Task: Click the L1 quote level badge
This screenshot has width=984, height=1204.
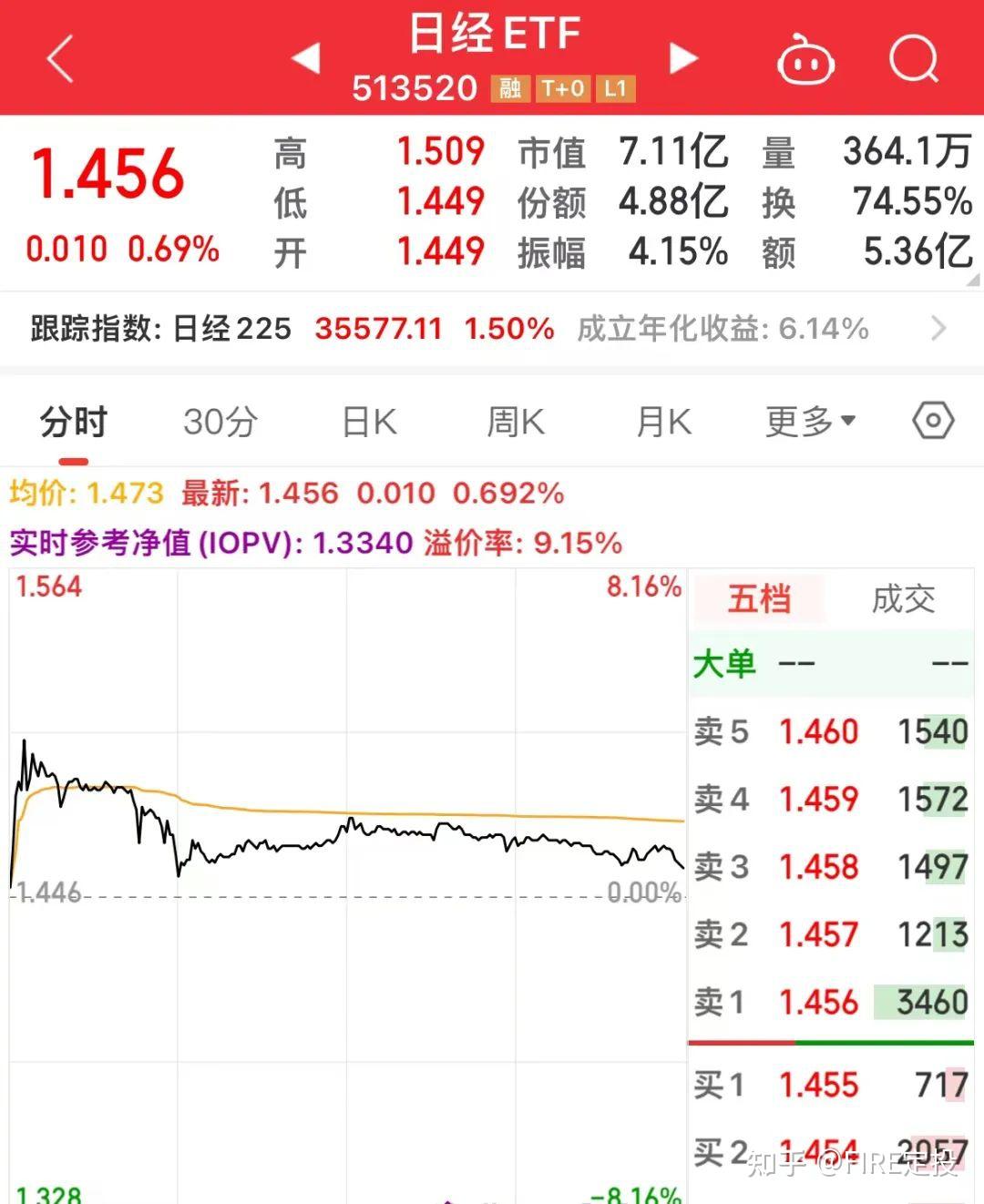Action: point(616,88)
